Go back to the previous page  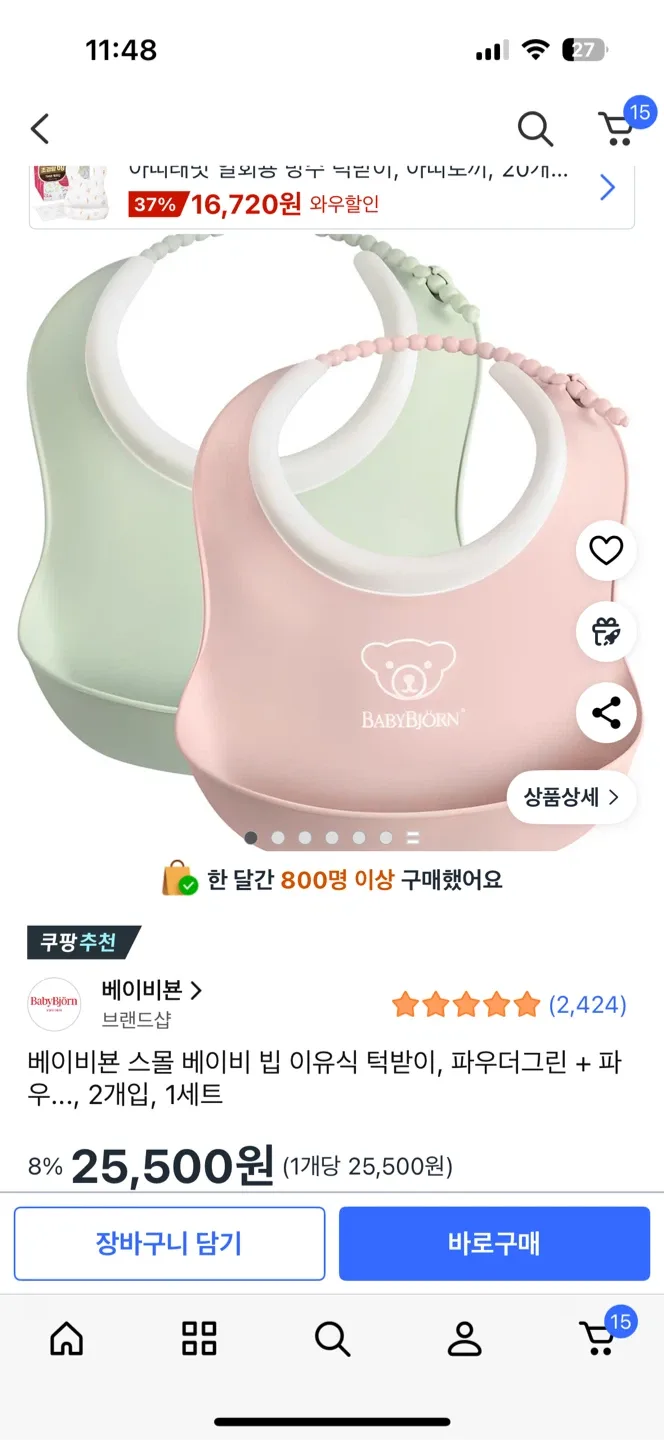click(x=40, y=128)
